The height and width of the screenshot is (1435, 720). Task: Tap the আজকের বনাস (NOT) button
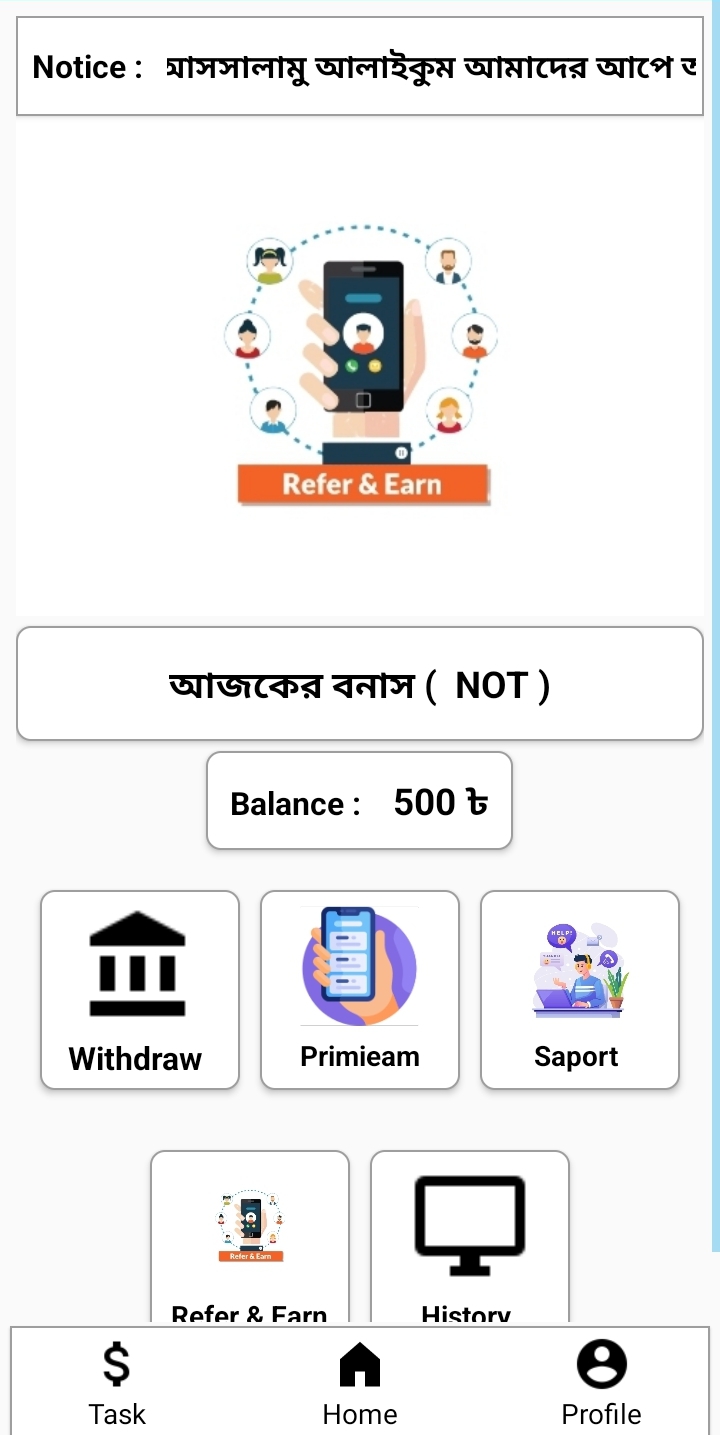pos(360,684)
